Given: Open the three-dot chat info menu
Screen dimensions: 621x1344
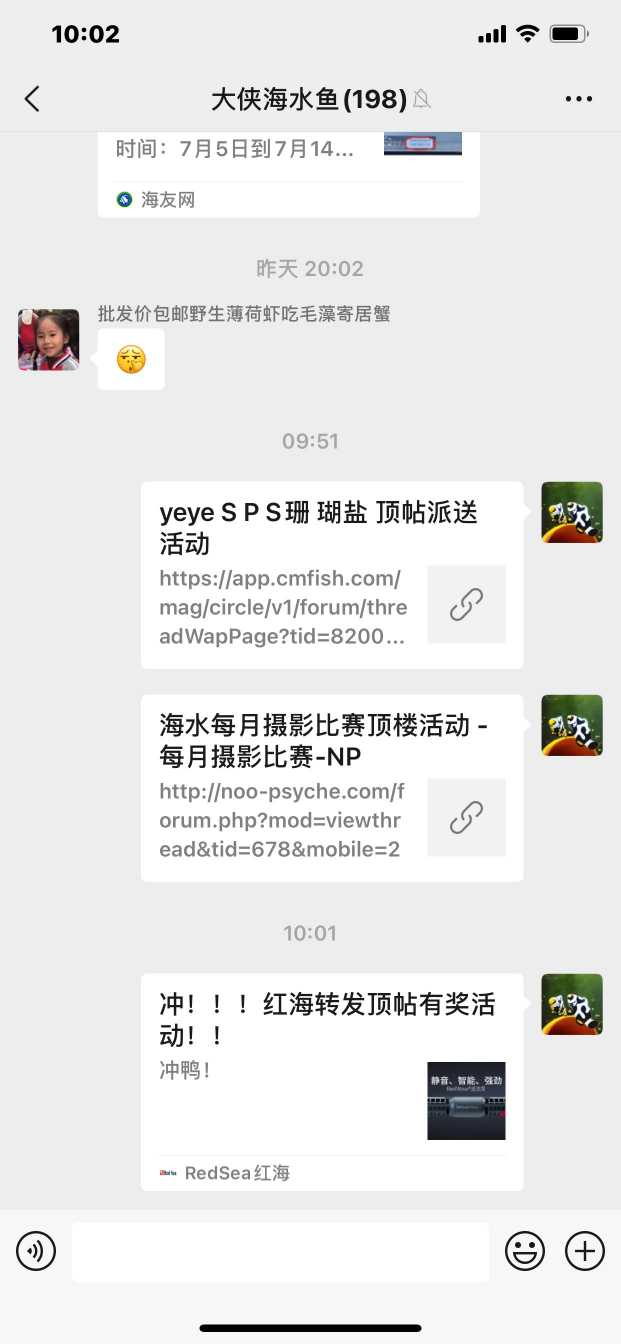Looking at the screenshot, I should (579, 98).
